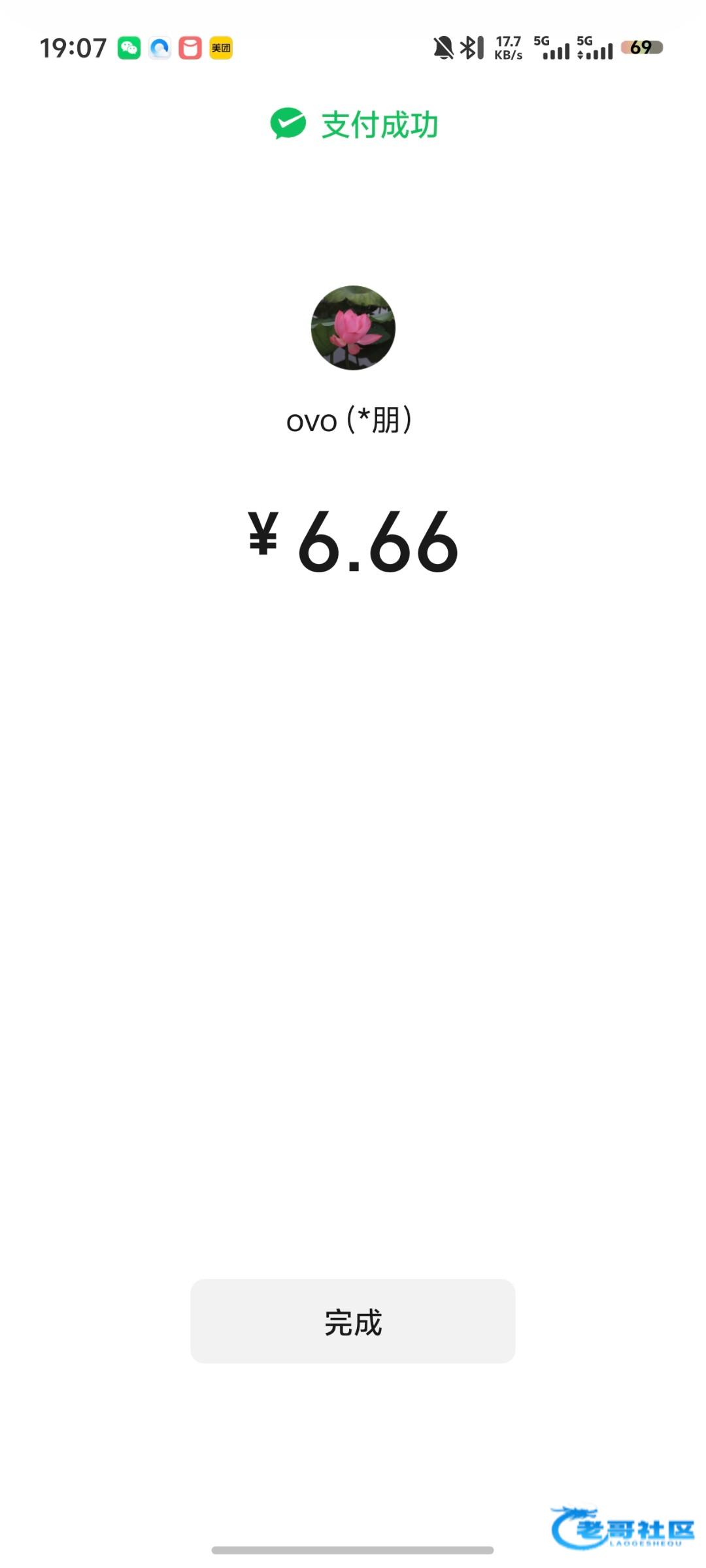Tap the 完成 button to finish
The height and width of the screenshot is (1568, 706).
352,1321
